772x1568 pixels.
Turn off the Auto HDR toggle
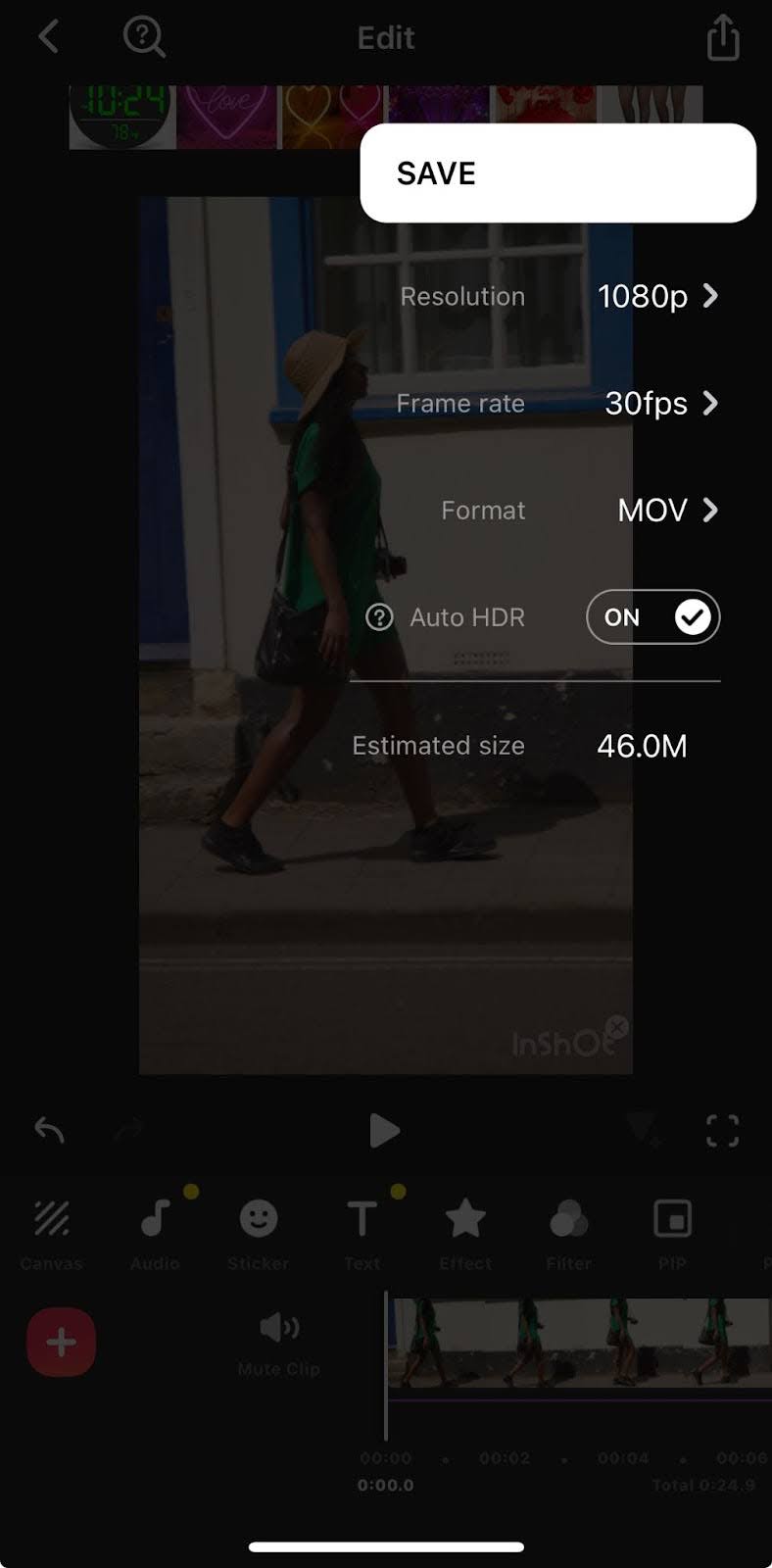tap(652, 617)
